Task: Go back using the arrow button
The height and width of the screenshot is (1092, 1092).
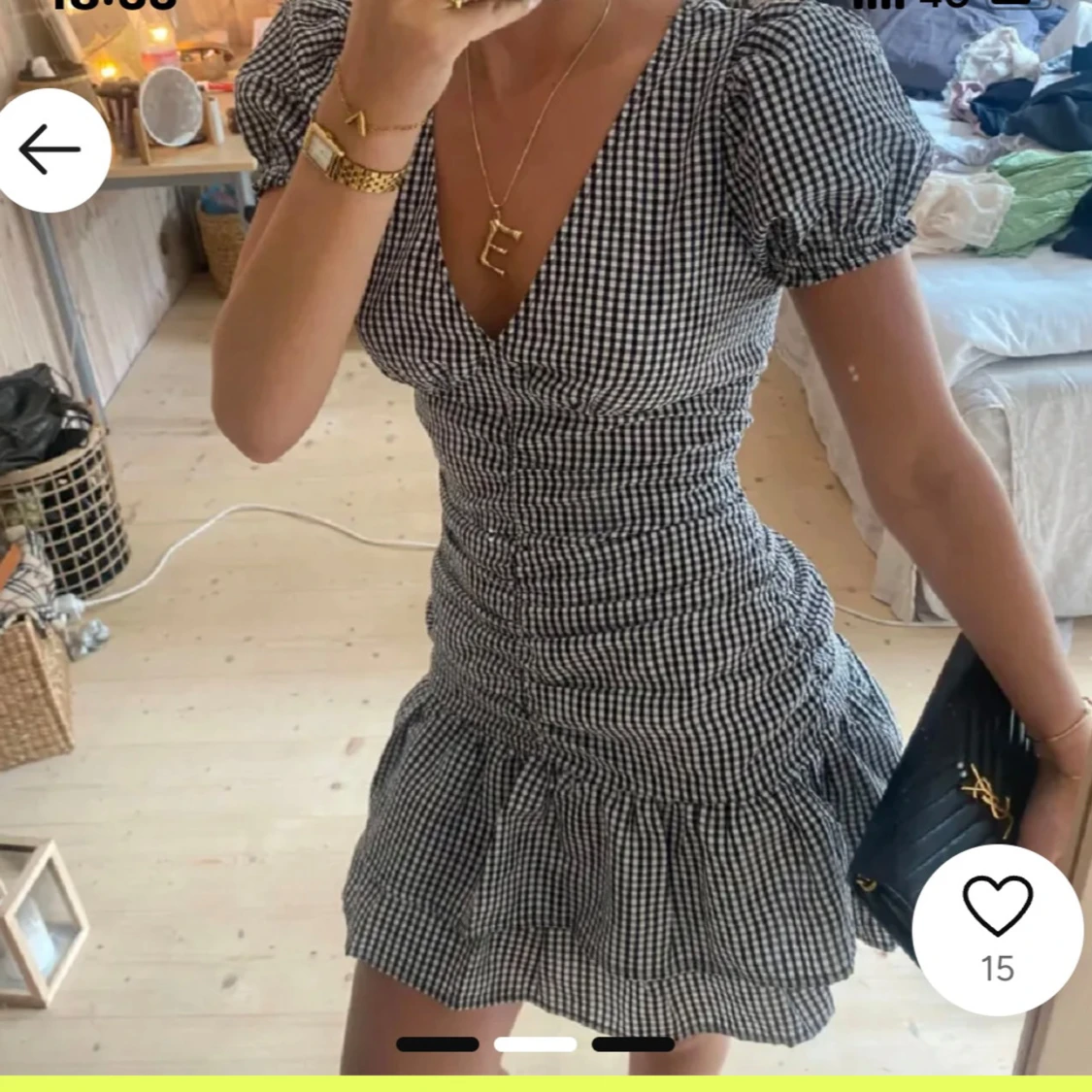Action: pyautogui.click(x=50, y=150)
